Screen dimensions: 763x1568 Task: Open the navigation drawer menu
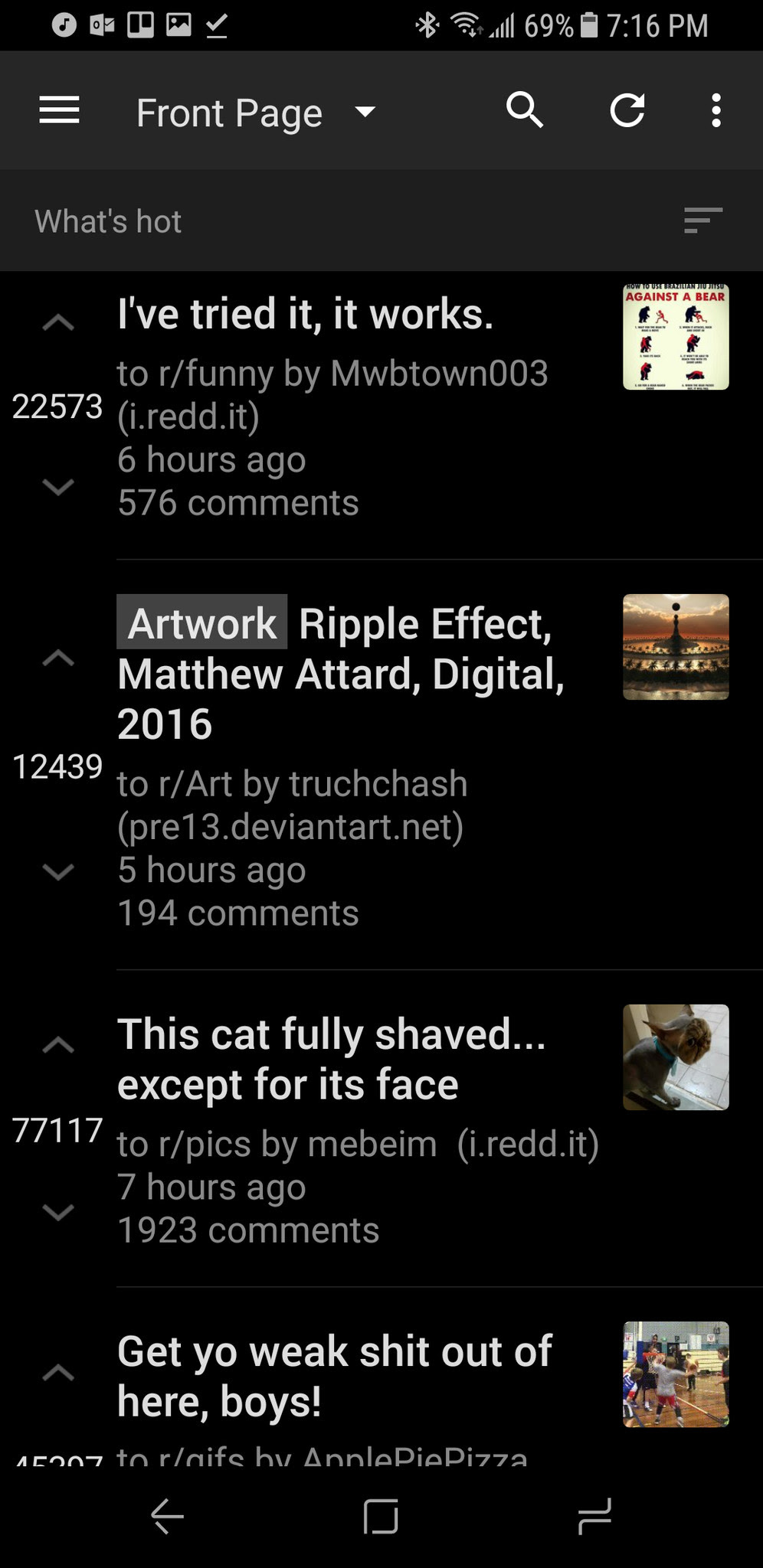click(x=59, y=111)
